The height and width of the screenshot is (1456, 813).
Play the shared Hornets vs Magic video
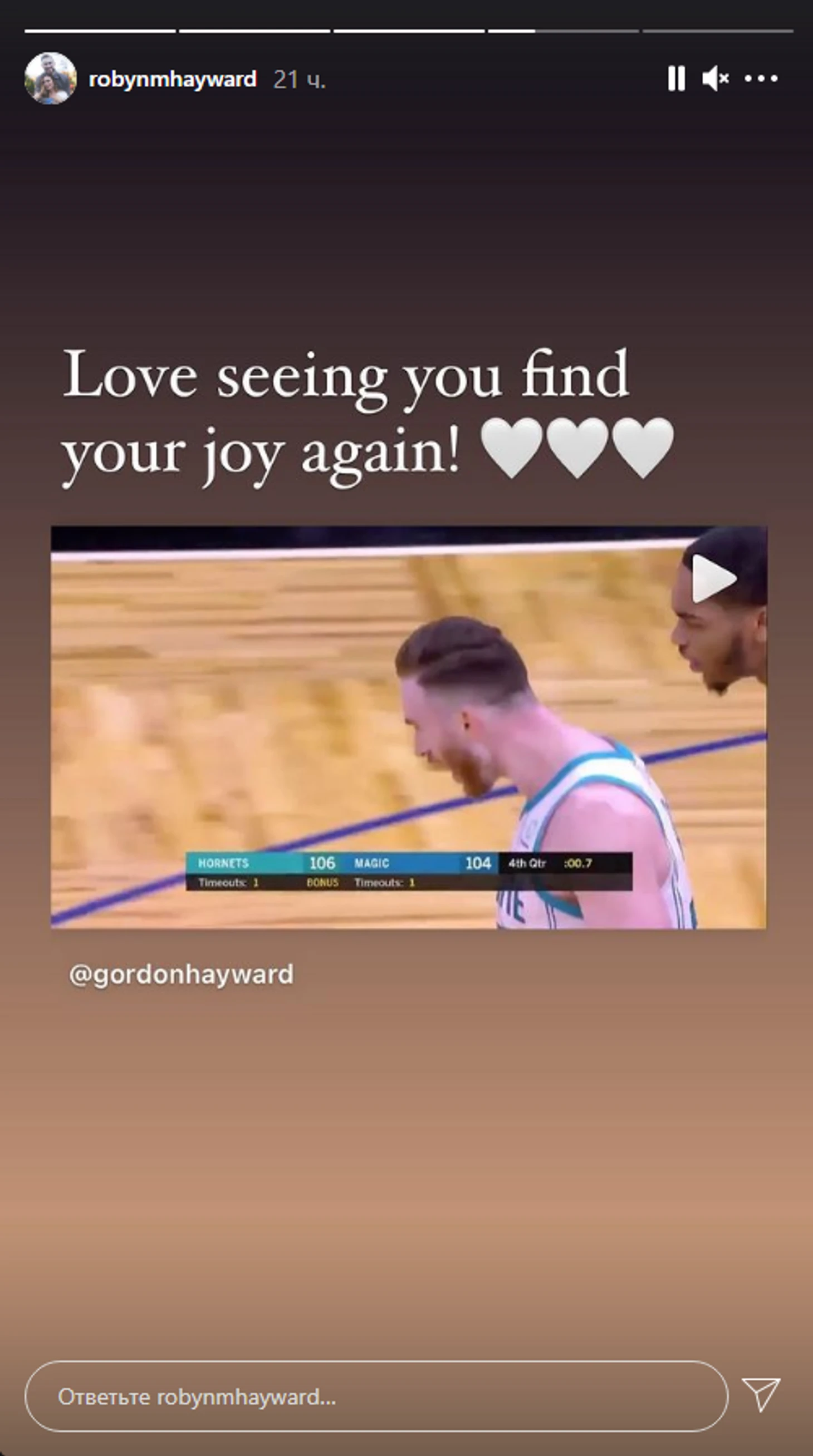[714, 578]
